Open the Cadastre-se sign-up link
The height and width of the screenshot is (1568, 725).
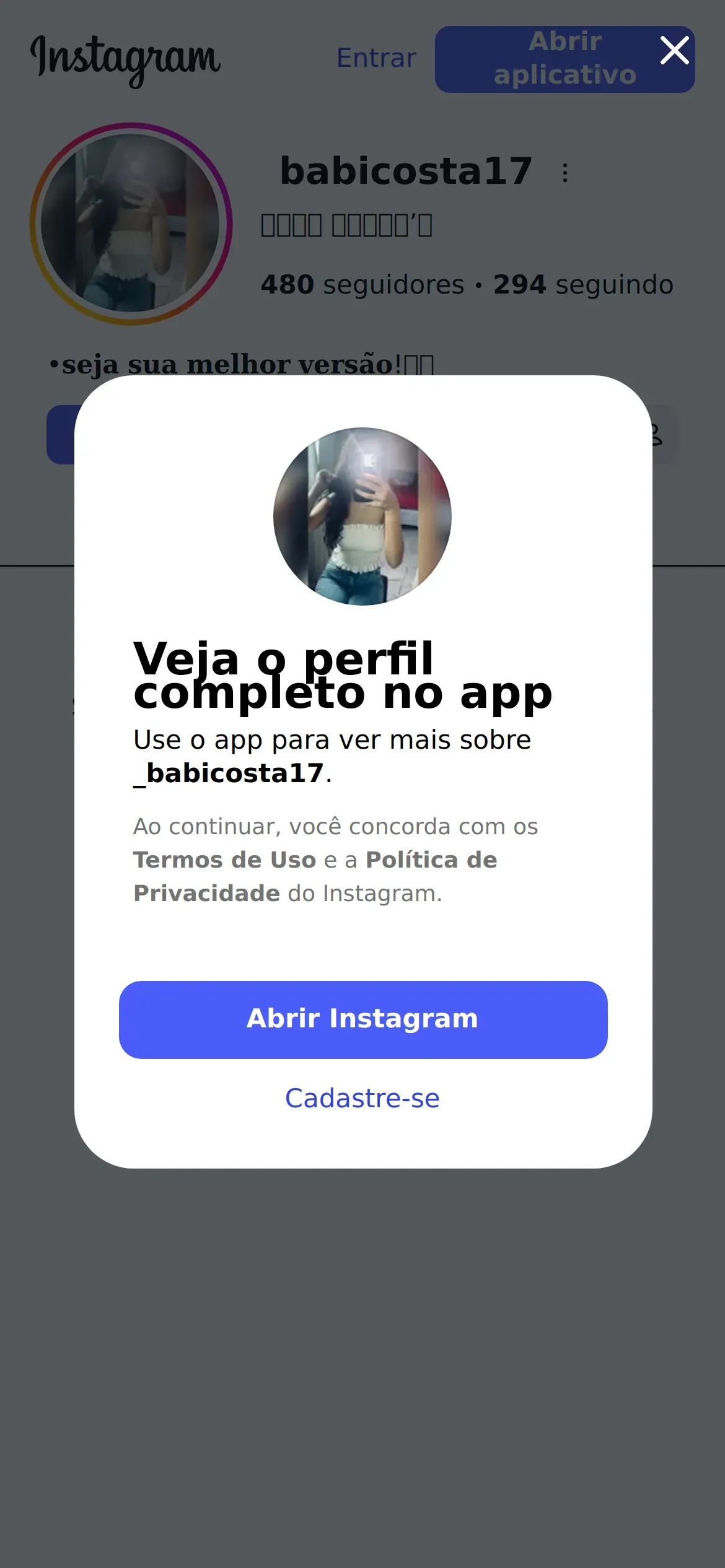click(x=362, y=1098)
